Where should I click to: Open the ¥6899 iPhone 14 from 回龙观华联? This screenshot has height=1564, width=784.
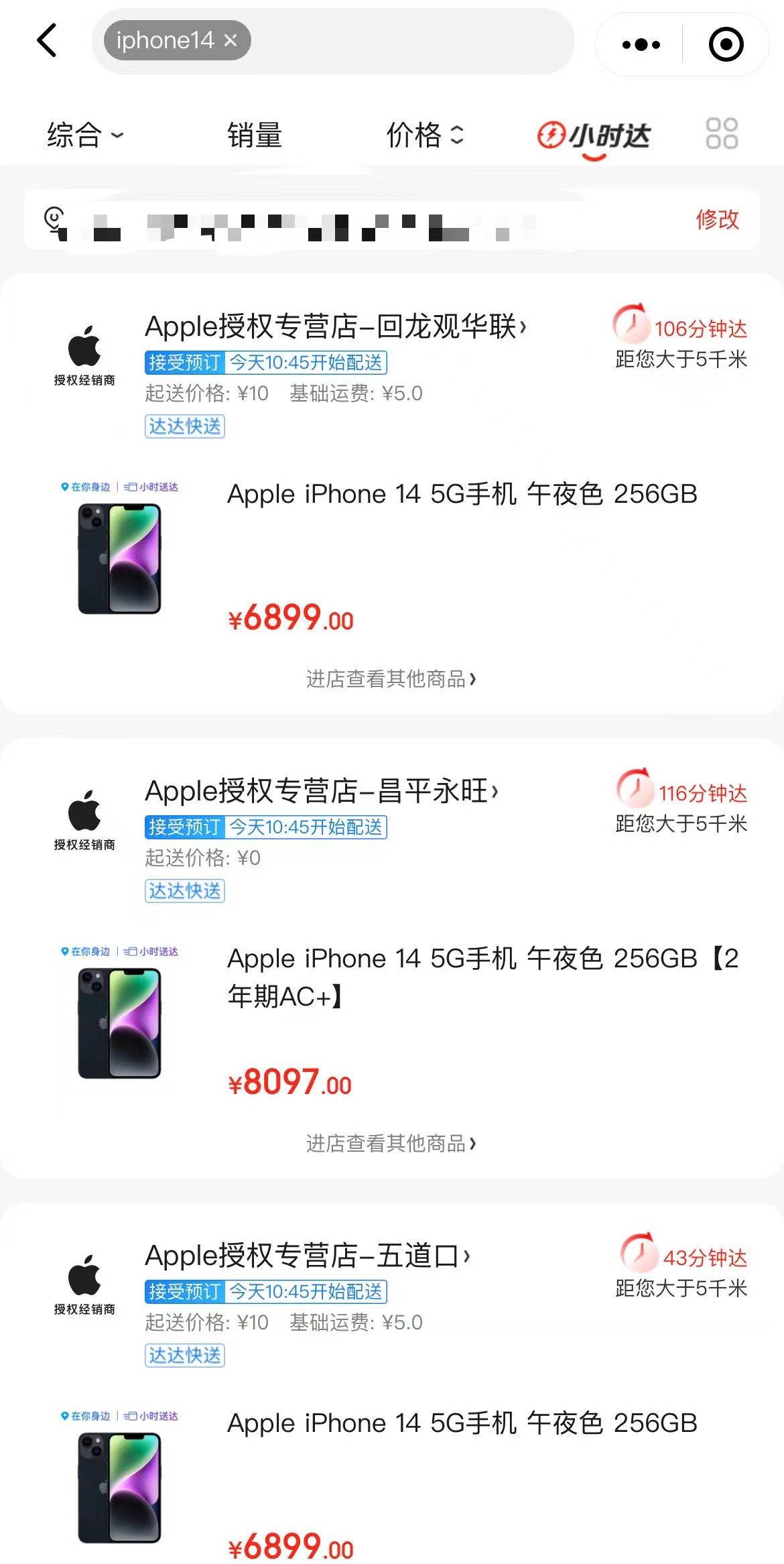coord(462,494)
